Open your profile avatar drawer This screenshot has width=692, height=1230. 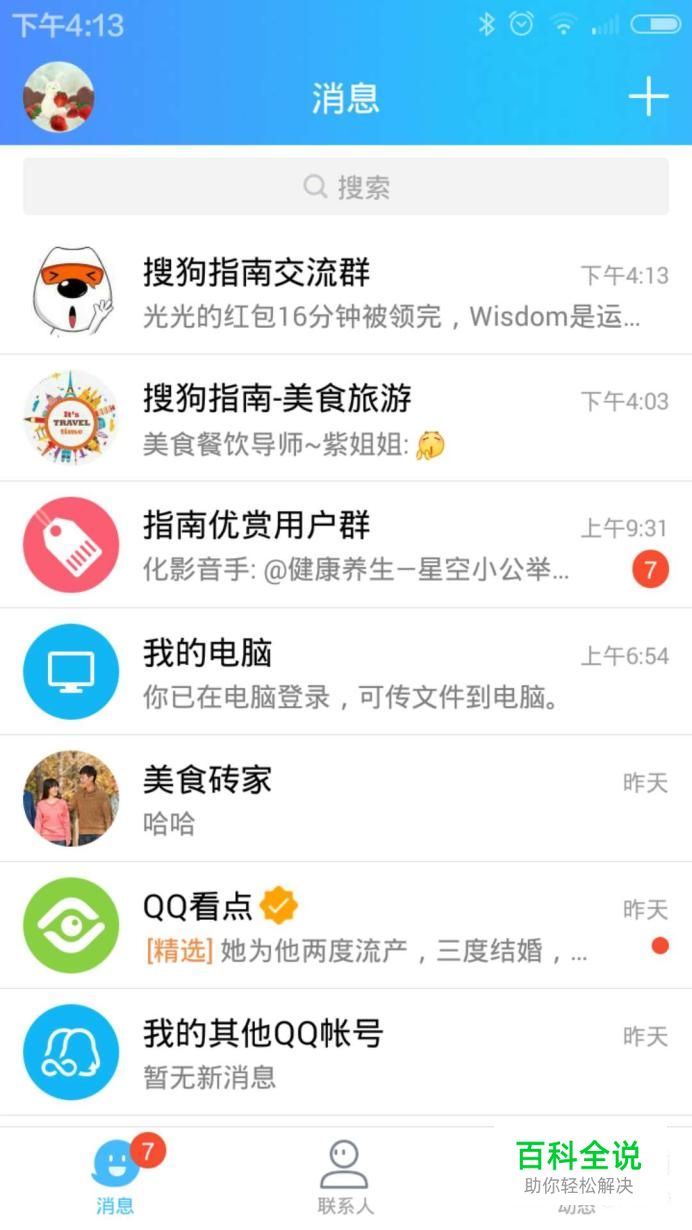click(x=59, y=97)
